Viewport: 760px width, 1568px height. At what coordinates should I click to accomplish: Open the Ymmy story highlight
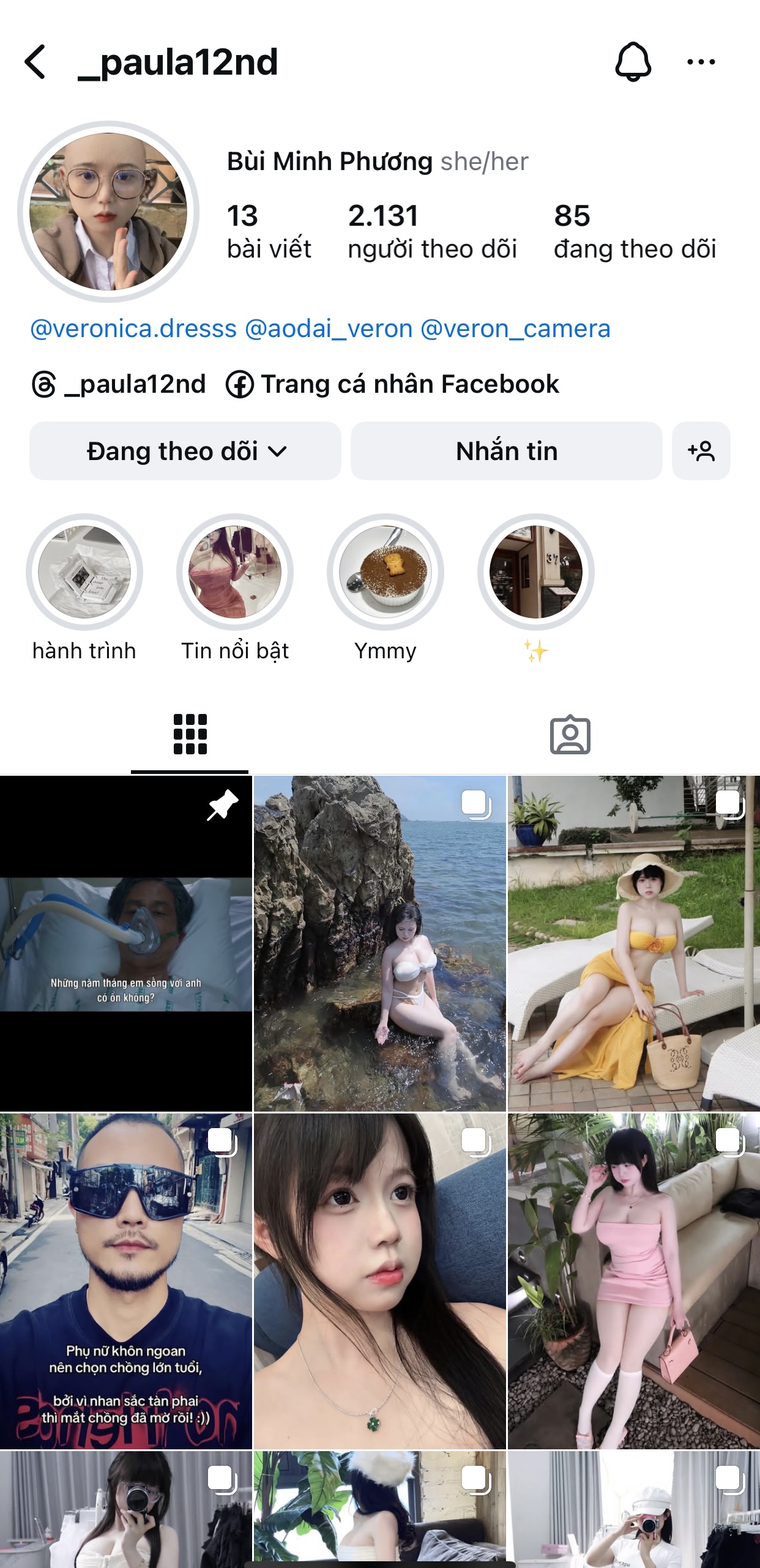point(386,572)
